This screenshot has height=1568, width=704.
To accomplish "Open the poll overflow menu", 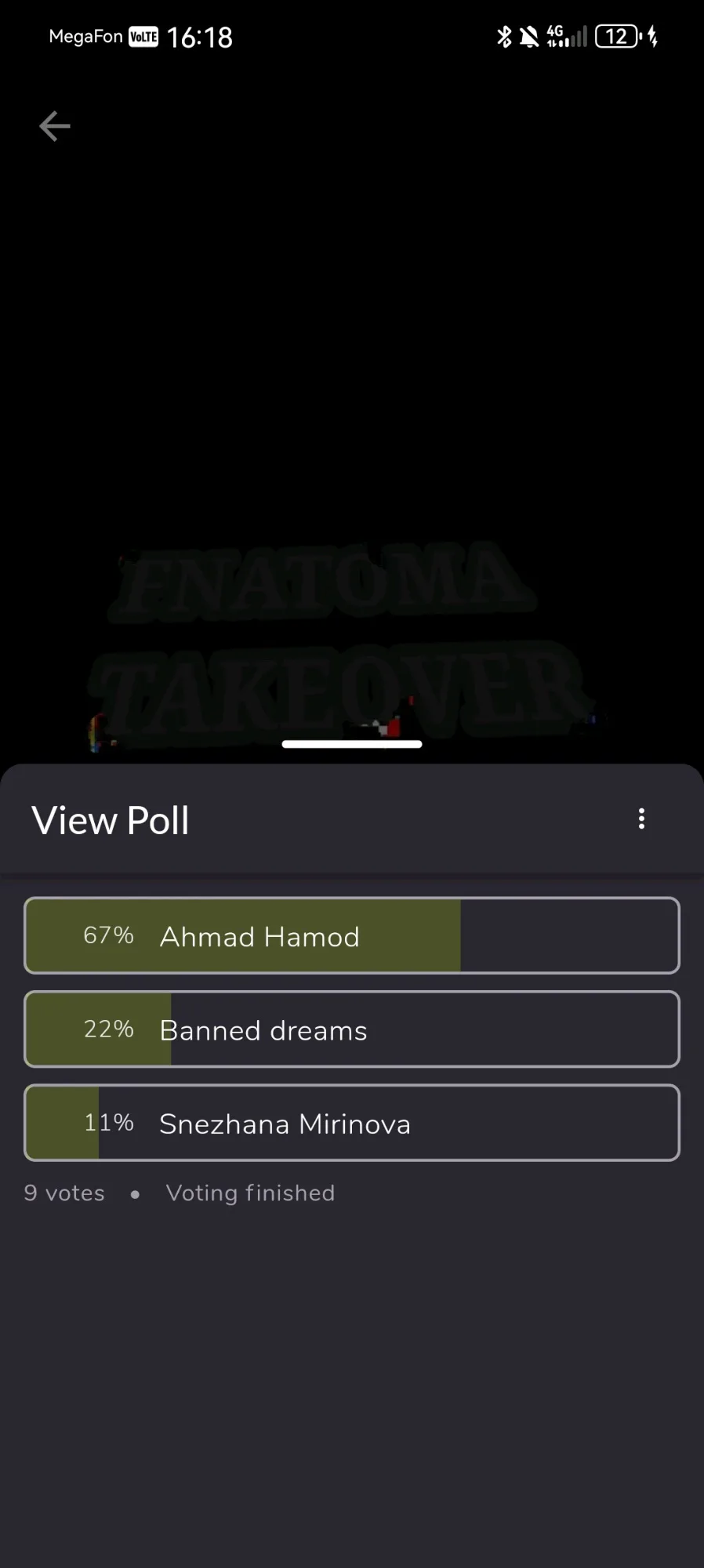I will click(x=641, y=818).
